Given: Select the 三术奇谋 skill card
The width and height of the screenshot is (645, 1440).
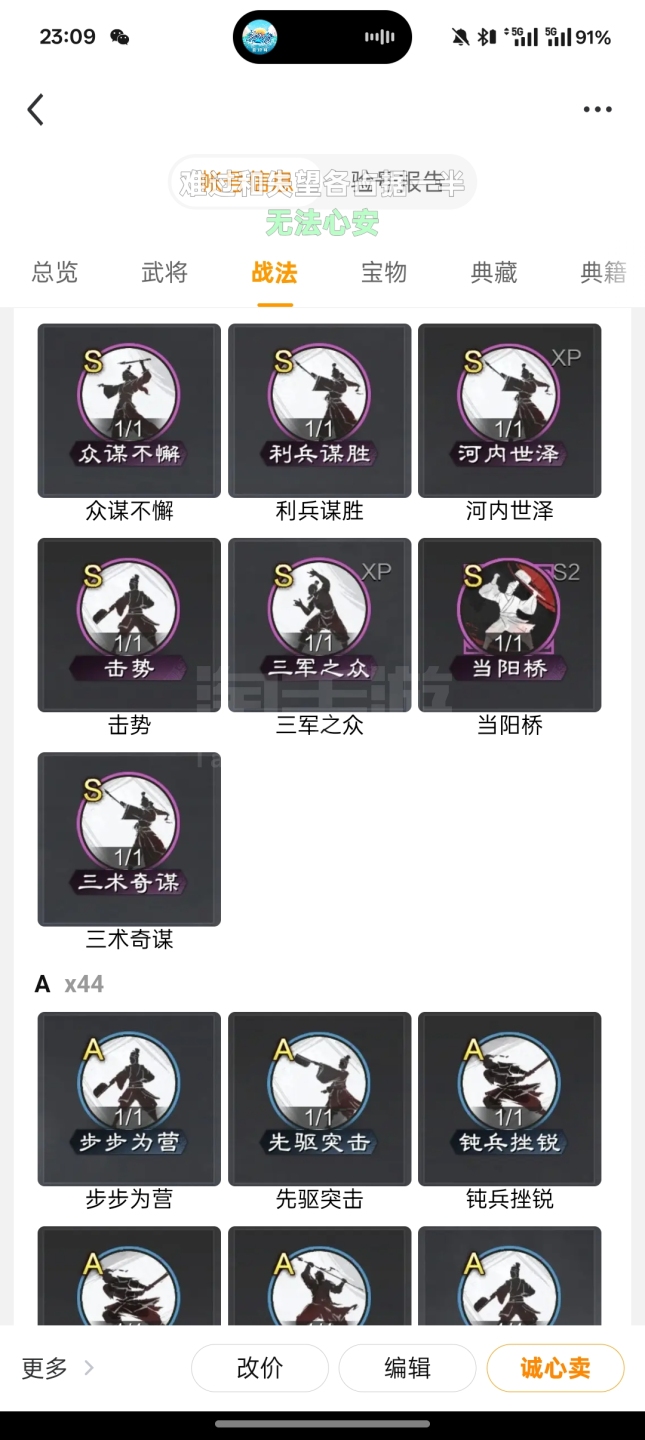Looking at the screenshot, I should 129,839.
